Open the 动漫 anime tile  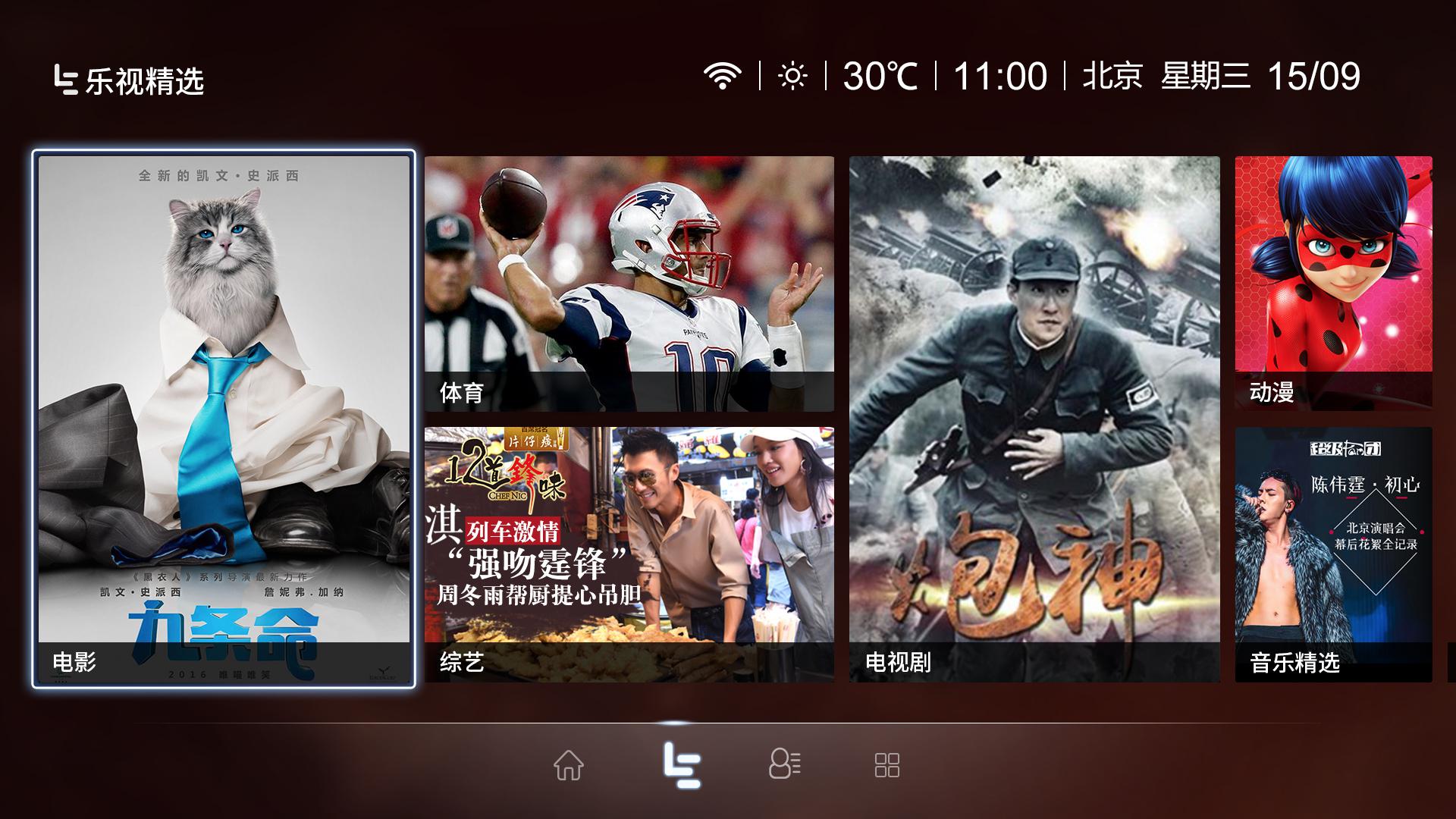coord(1333,284)
